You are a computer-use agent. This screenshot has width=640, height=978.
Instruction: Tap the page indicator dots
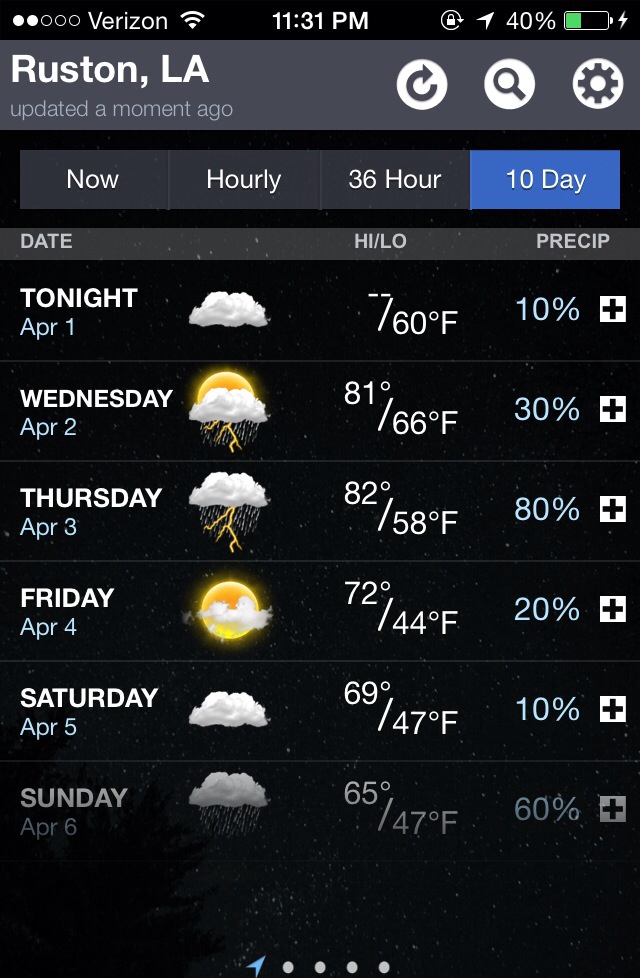(320, 967)
